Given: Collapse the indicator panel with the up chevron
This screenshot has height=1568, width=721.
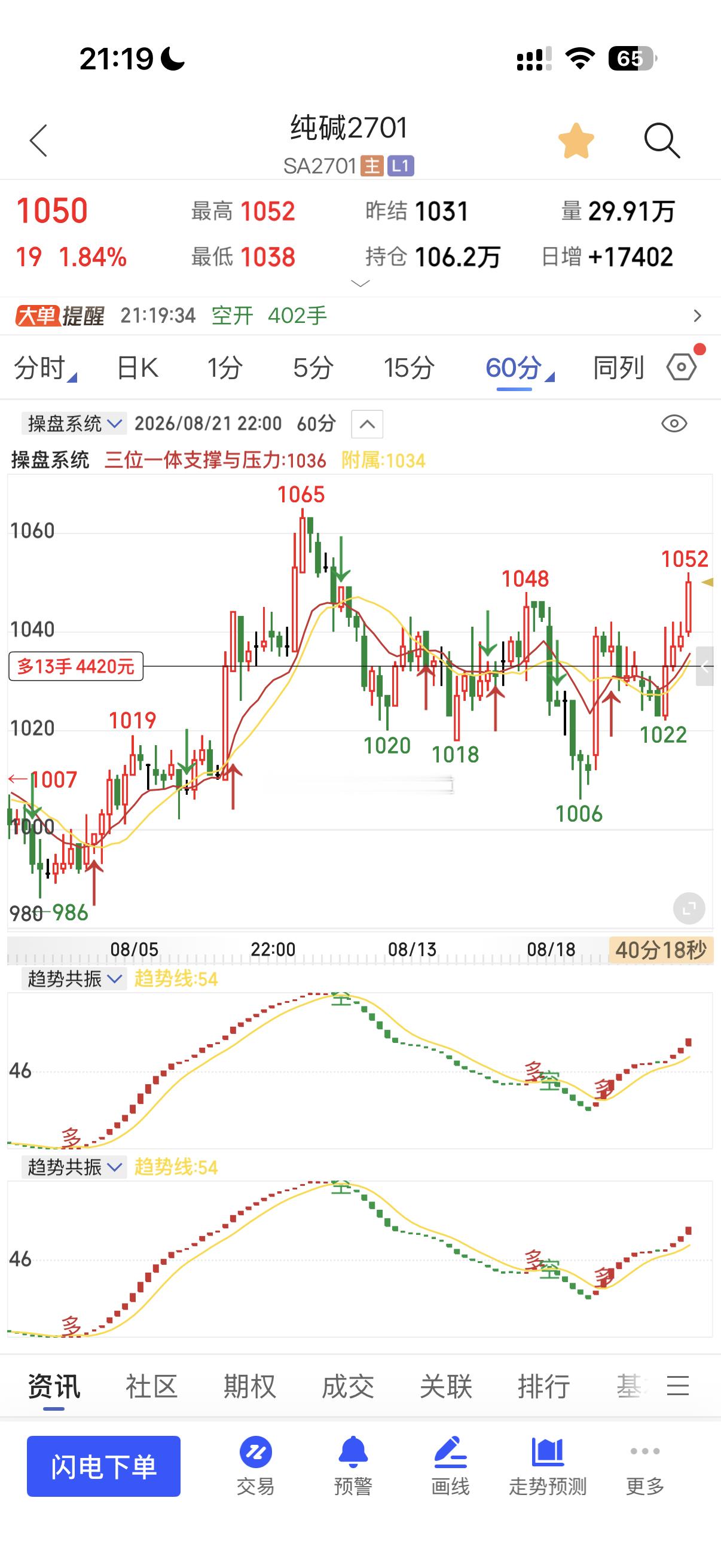Looking at the screenshot, I should tap(367, 423).
